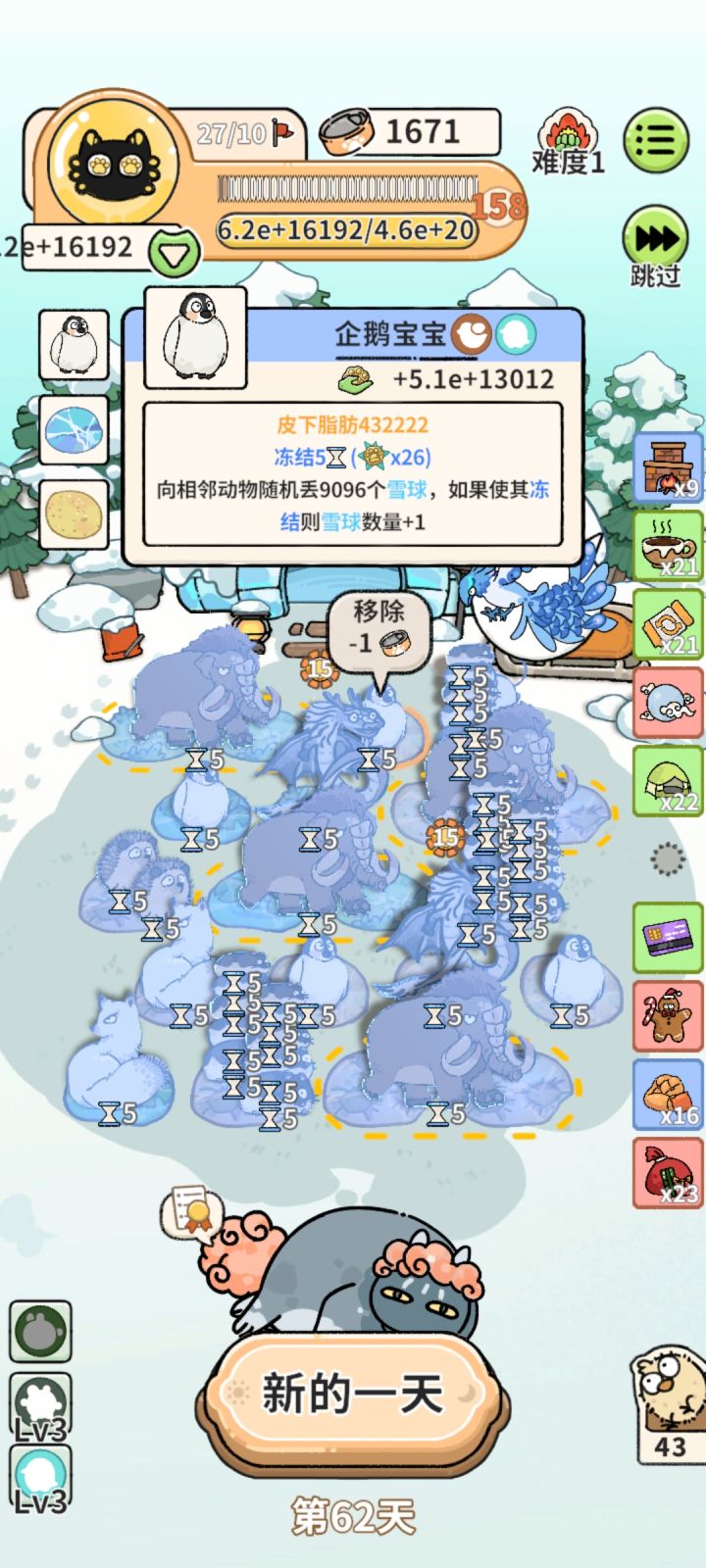Tap the baby penguin slot on the left
This screenshot has height=1568, width=706.
coord(74,344)
